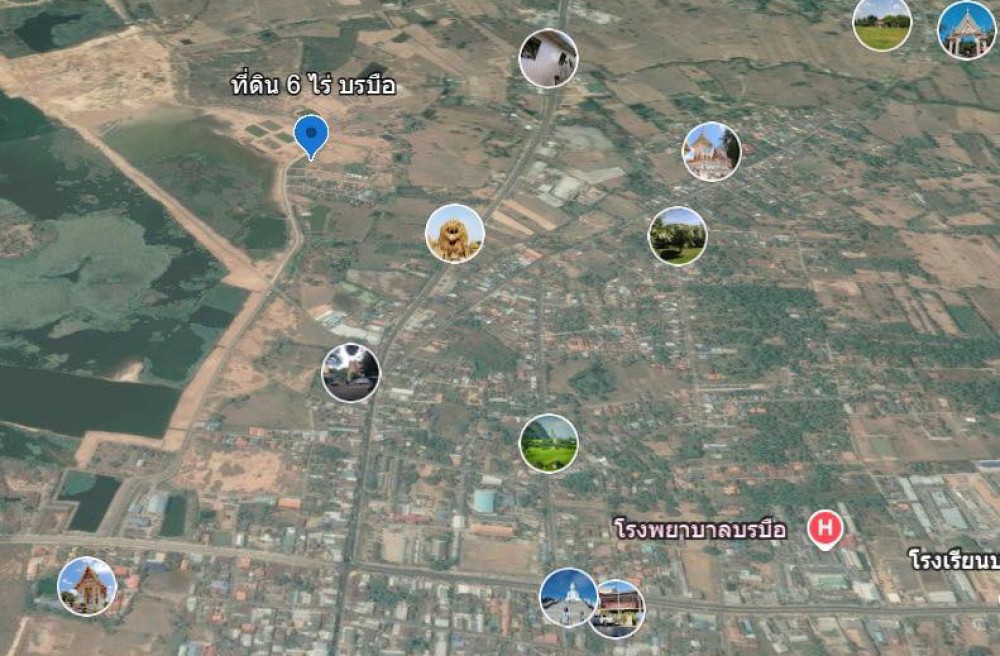The image size is (1000, 656).
Task: Open the golden lion statue photo bubble
Action: (455, 234)
